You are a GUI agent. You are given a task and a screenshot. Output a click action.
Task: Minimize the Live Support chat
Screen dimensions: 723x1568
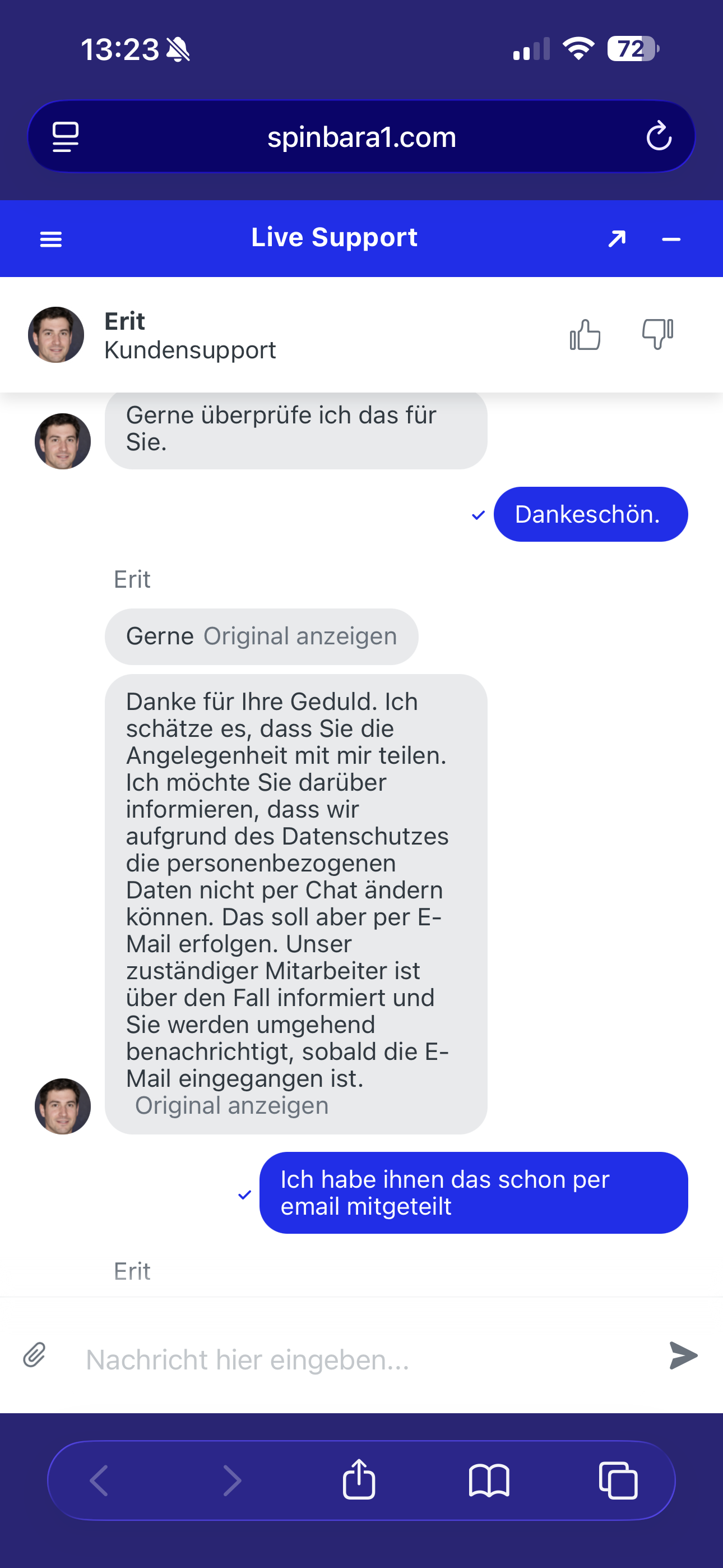(671, 239)
